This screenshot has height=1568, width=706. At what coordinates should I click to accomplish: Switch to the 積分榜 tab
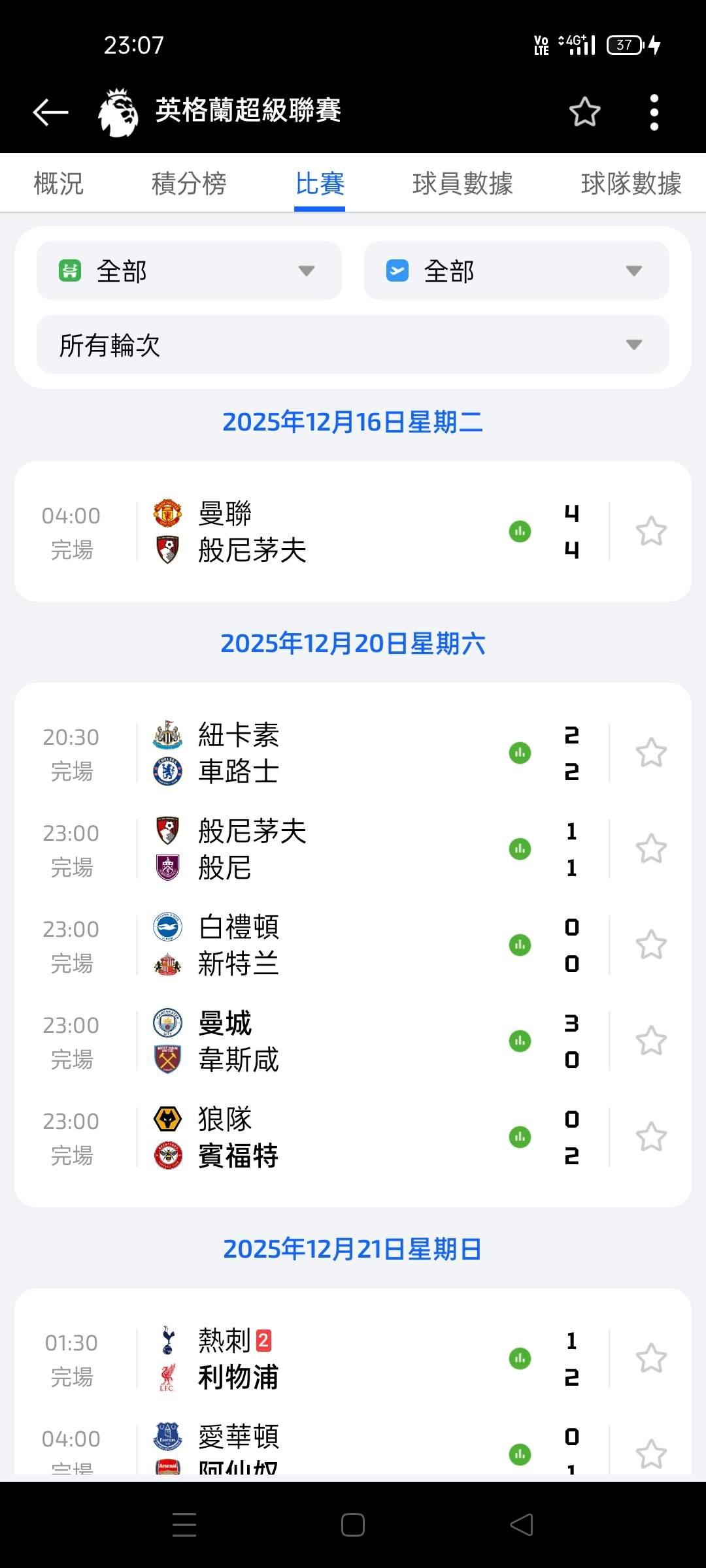[189, 184]
